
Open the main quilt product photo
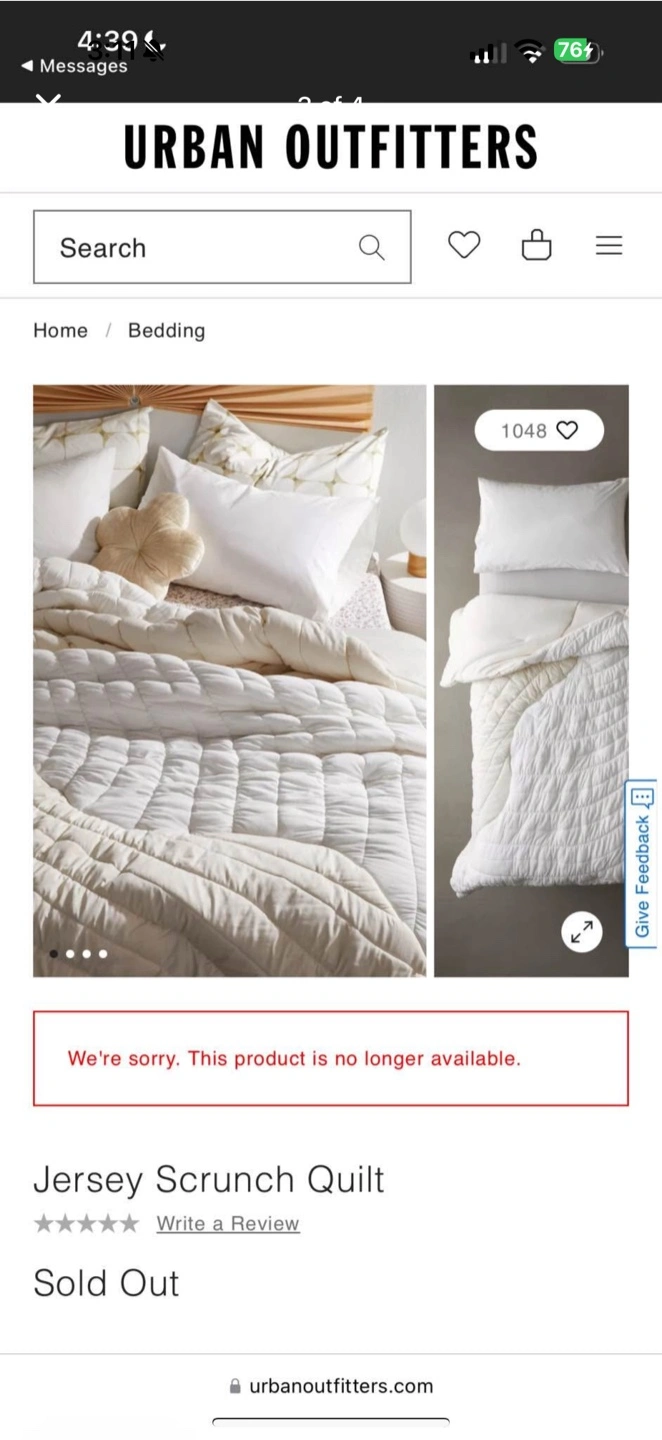point(229,680)
